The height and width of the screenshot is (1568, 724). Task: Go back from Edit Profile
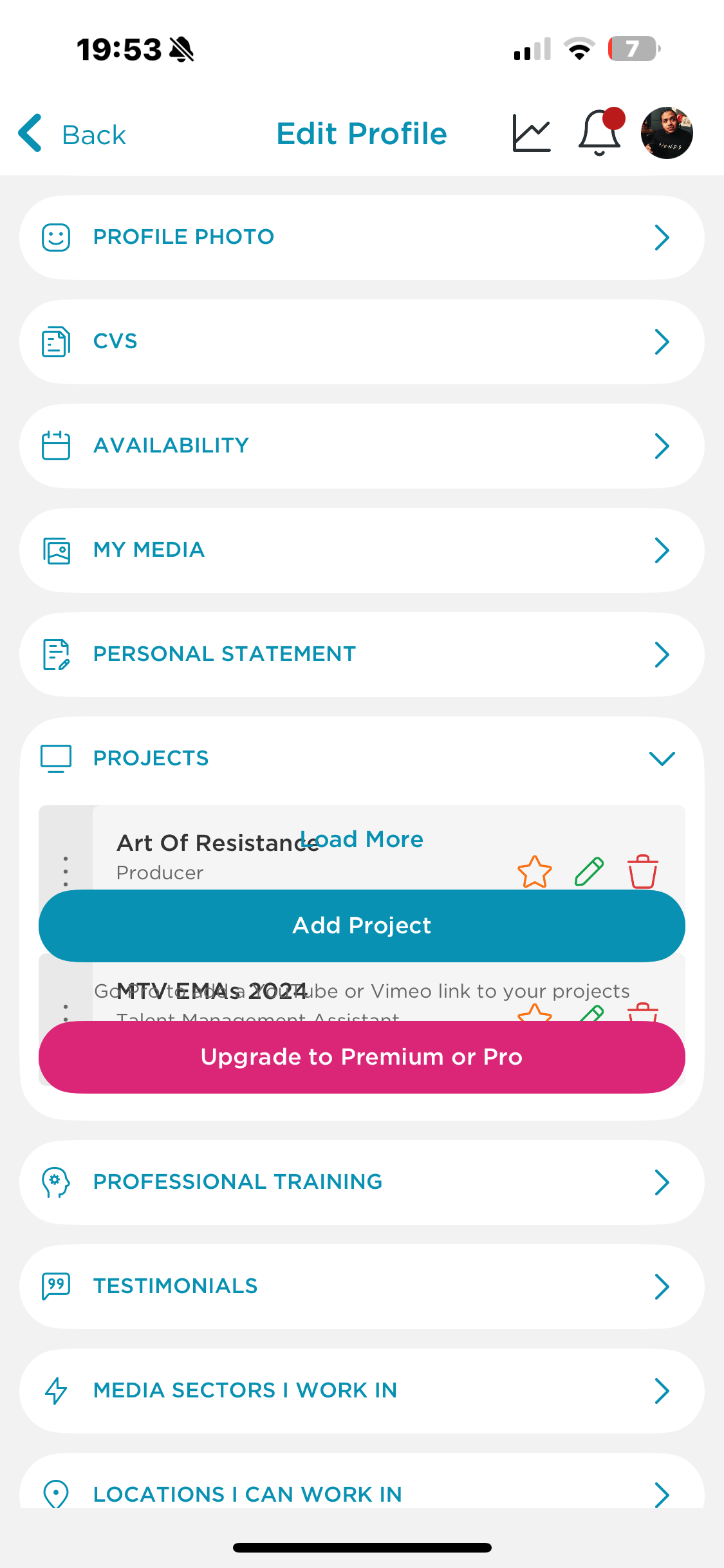pos(72,134)
